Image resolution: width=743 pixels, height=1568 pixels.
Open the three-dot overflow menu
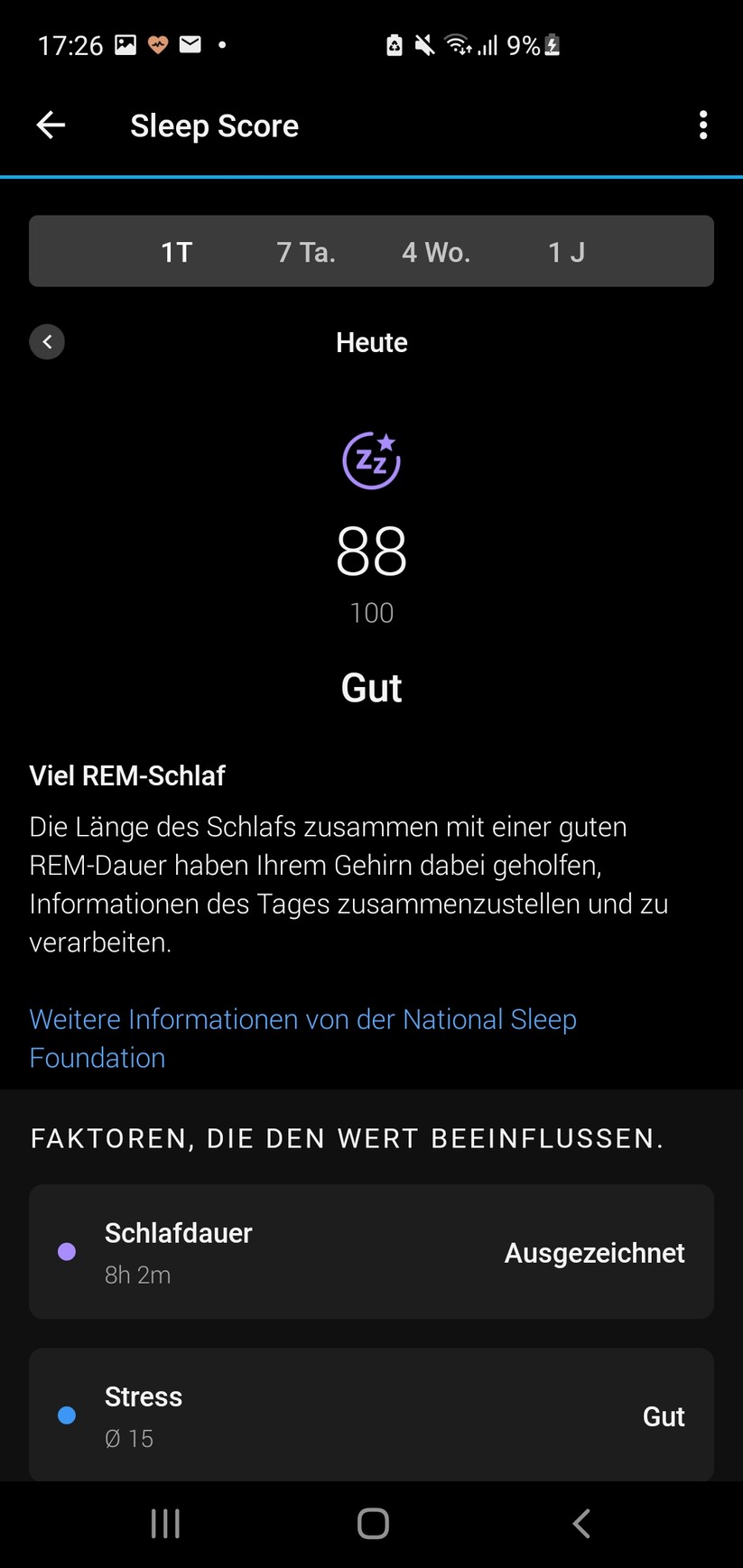pos(703,125)
